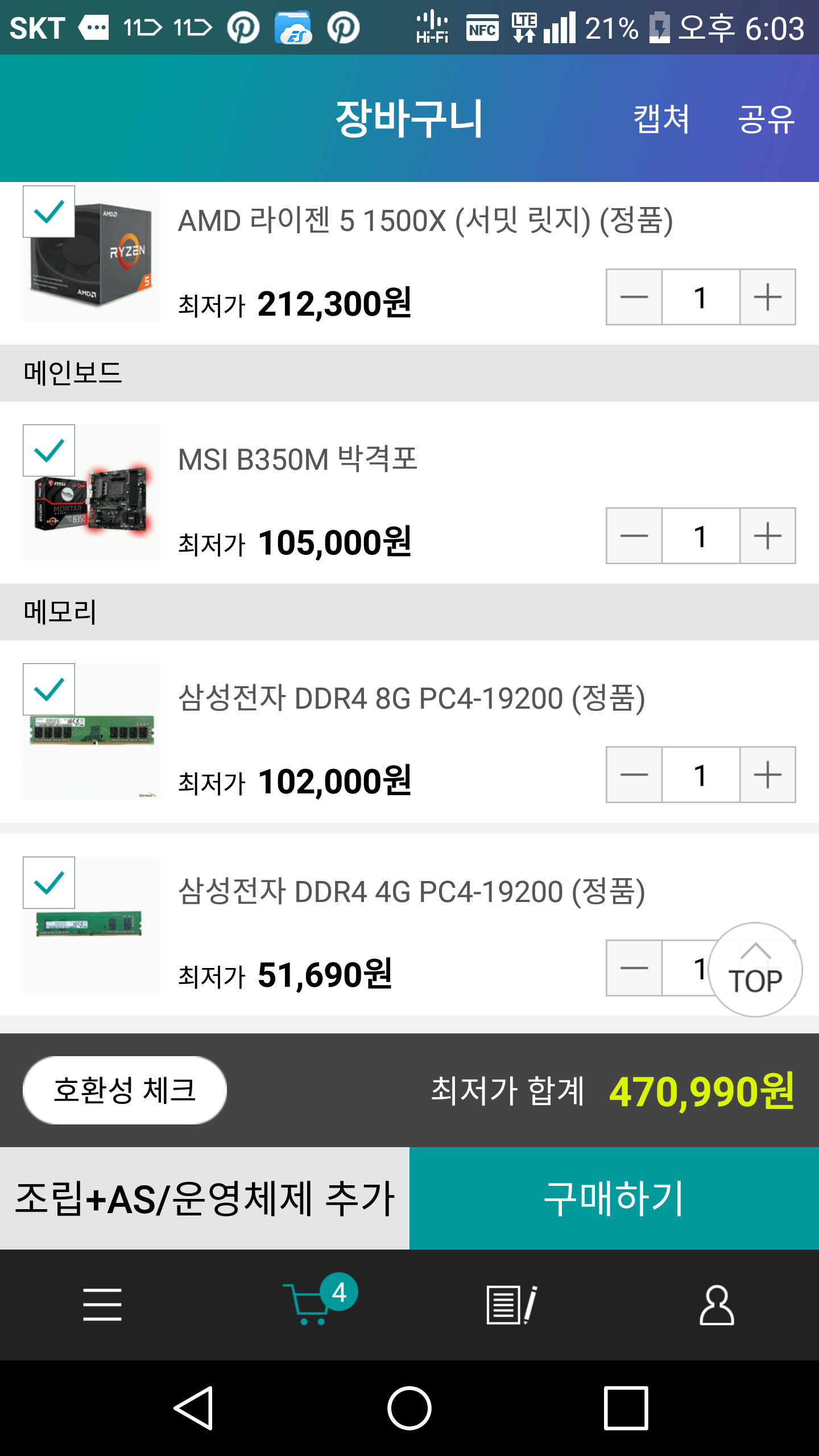Viewport: 819px width, 1456px height.
Task: Increase quantity of MSI B350M 박격포
Action: click(768, 536)
